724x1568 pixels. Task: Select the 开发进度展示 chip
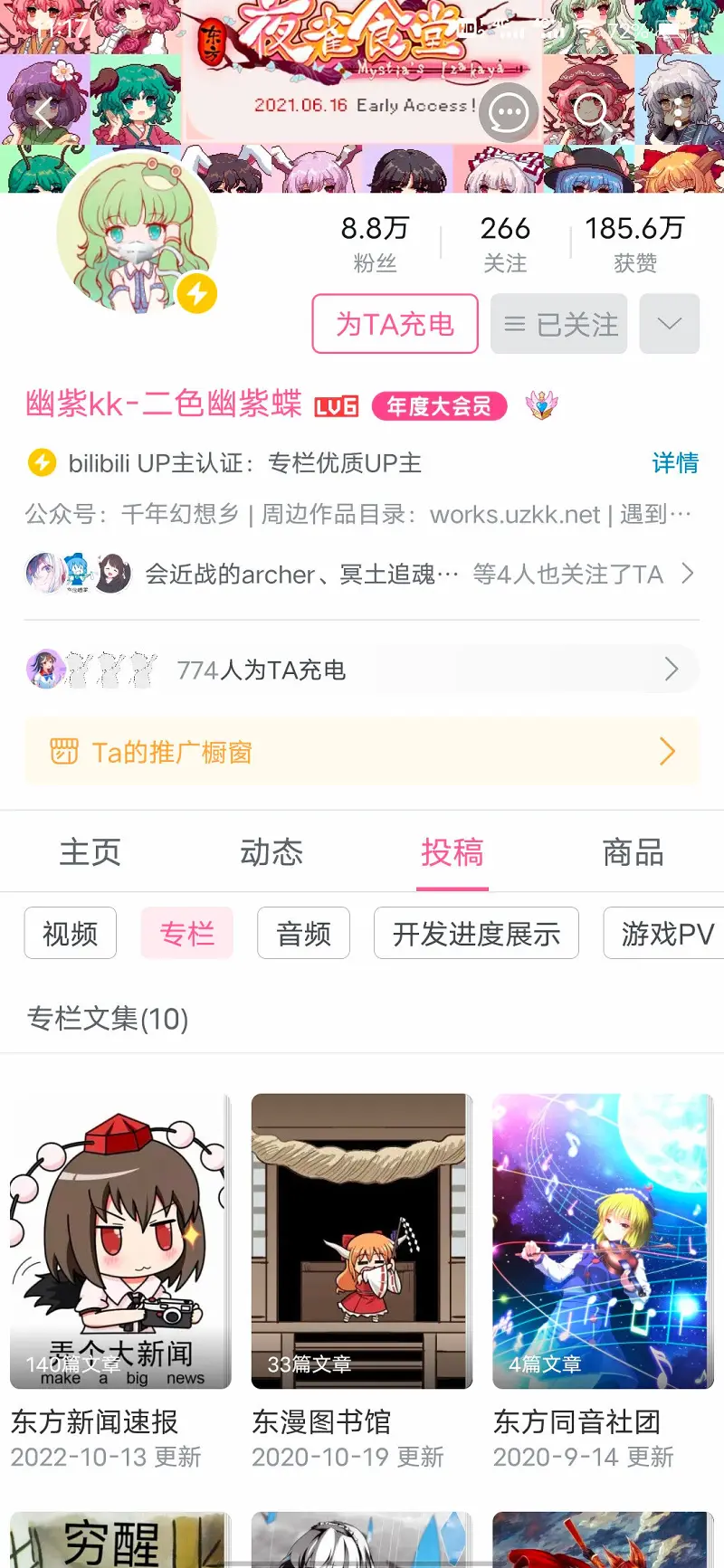coord(476,933)
